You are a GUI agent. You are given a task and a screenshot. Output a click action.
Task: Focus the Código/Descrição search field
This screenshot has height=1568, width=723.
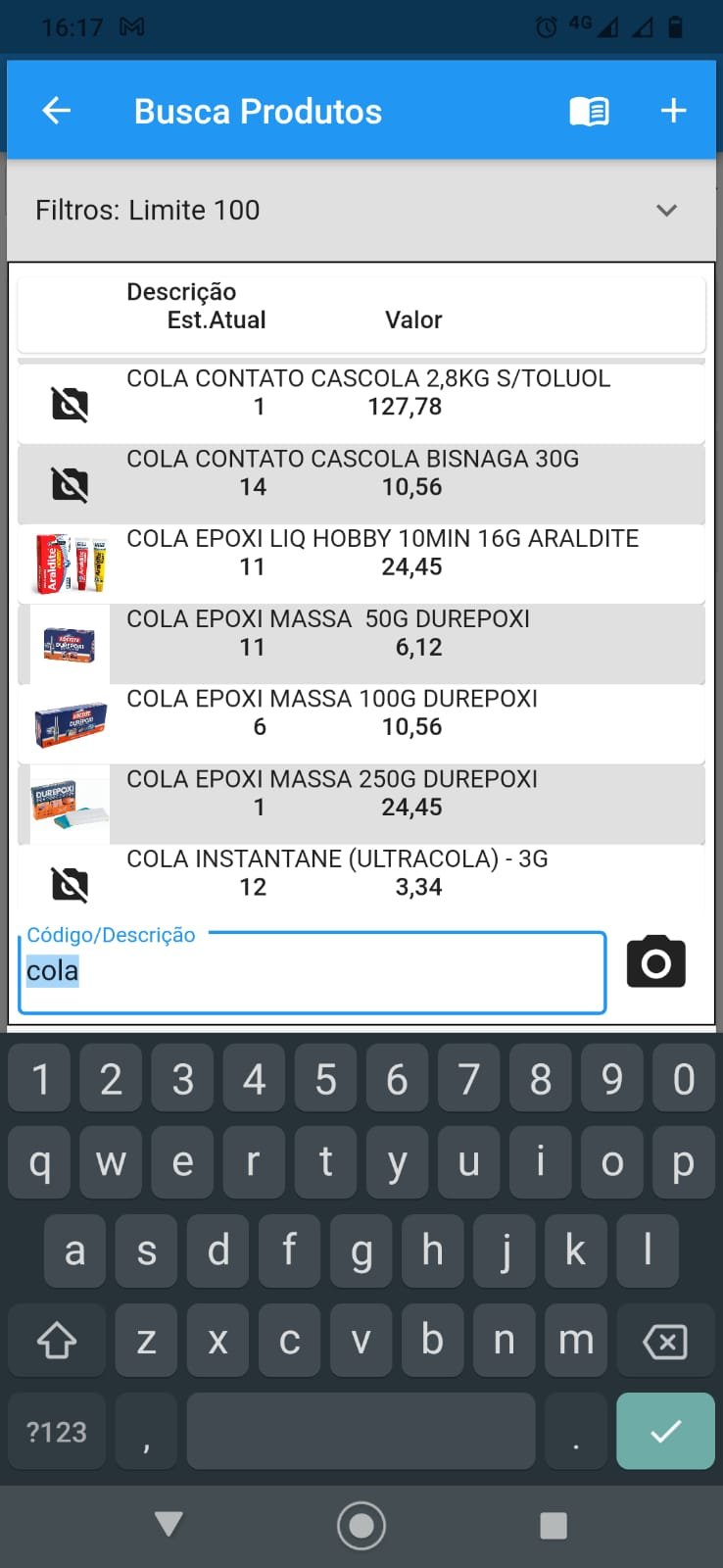tap(312, 972)
